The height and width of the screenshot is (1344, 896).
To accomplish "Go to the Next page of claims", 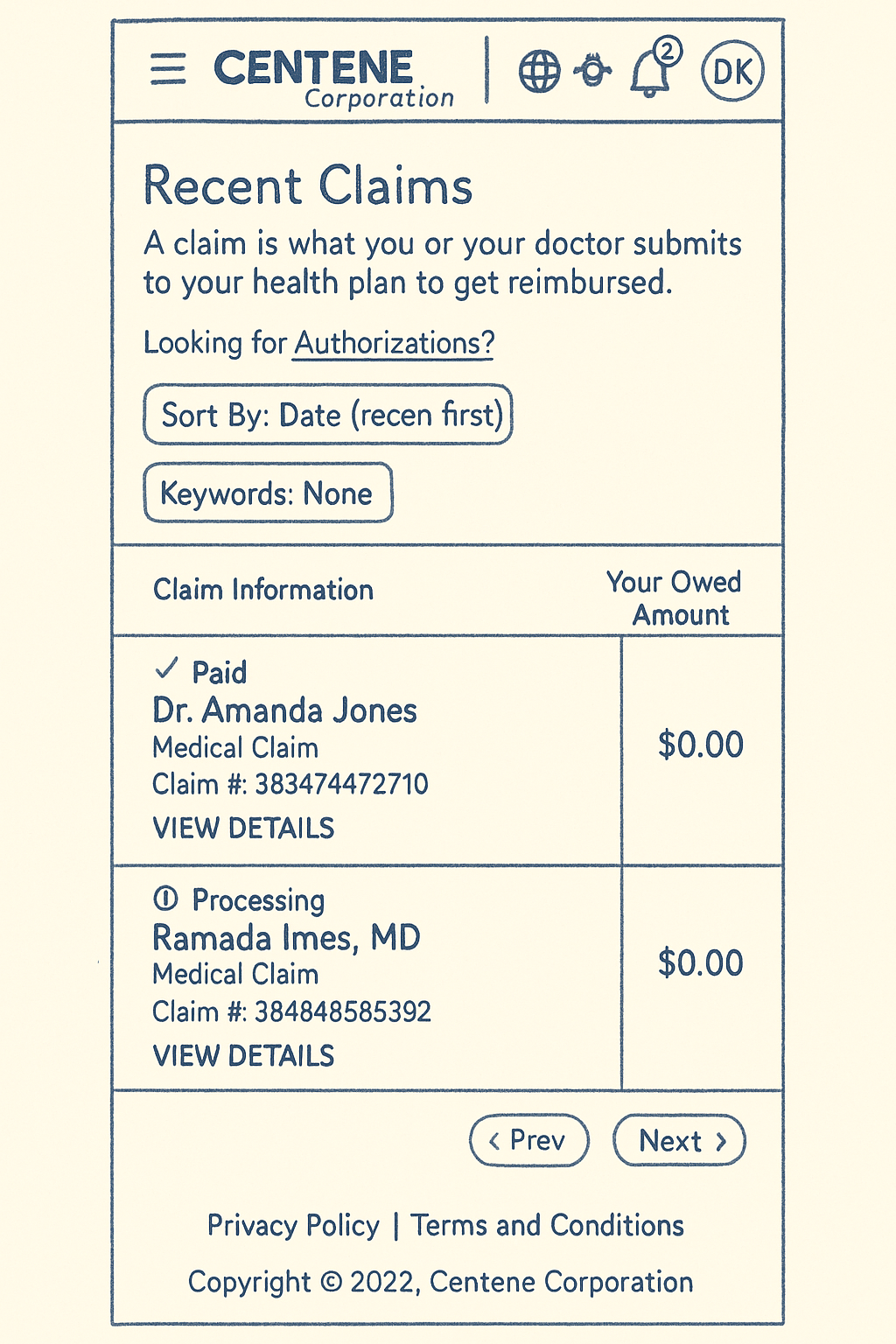I will point(679,1140).
